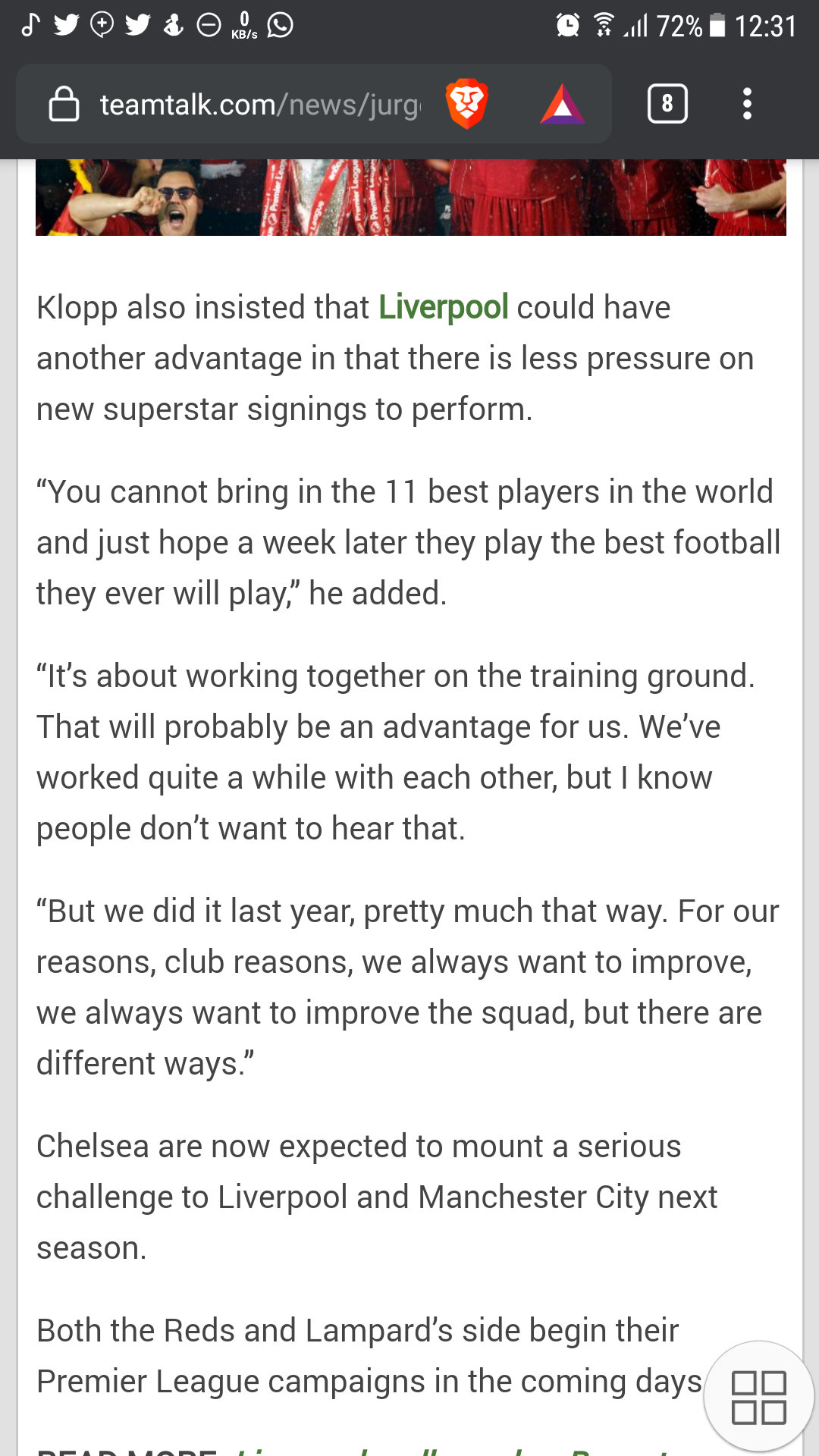View site security lock info
The width and height of the screenshot is (819, 1456).
[64, 104]
